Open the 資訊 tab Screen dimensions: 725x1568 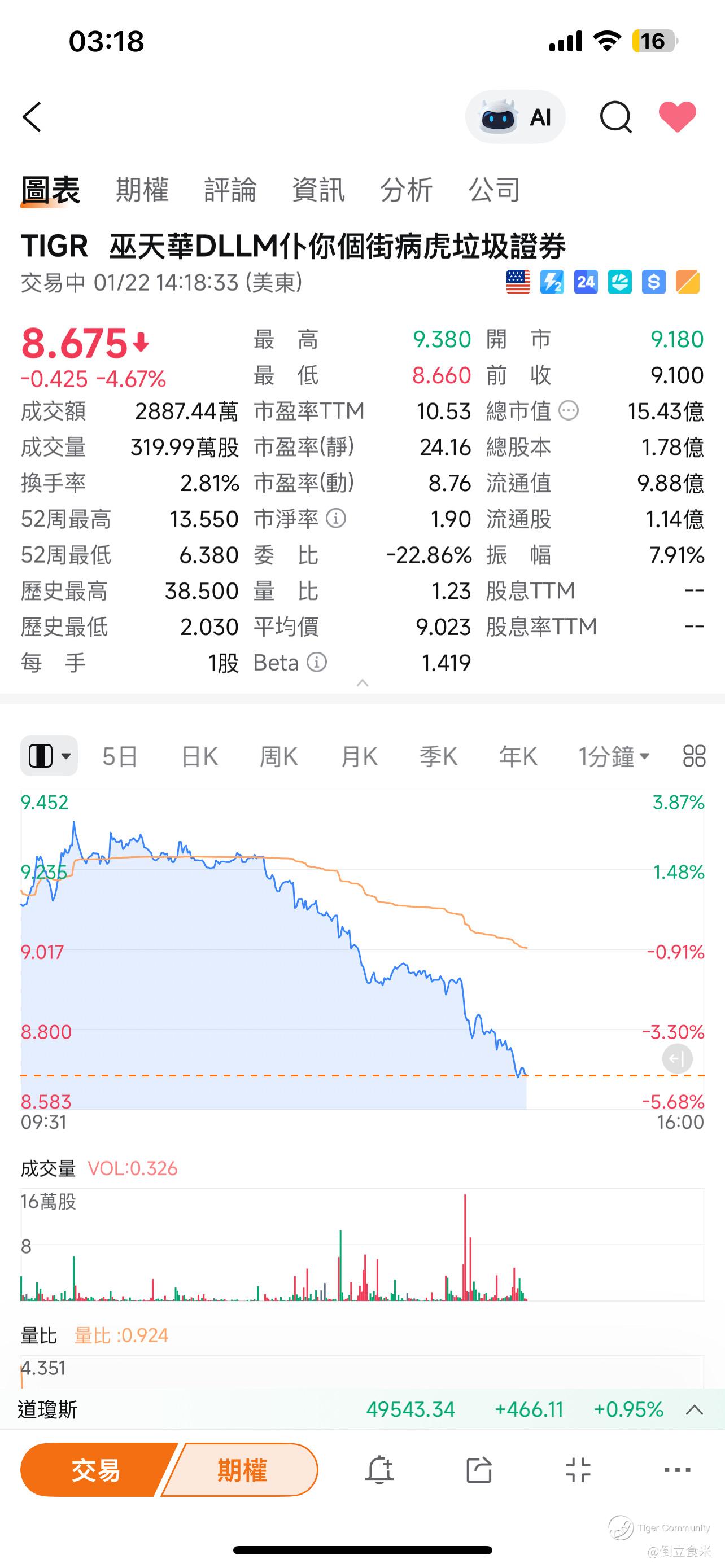click(318, 189)
